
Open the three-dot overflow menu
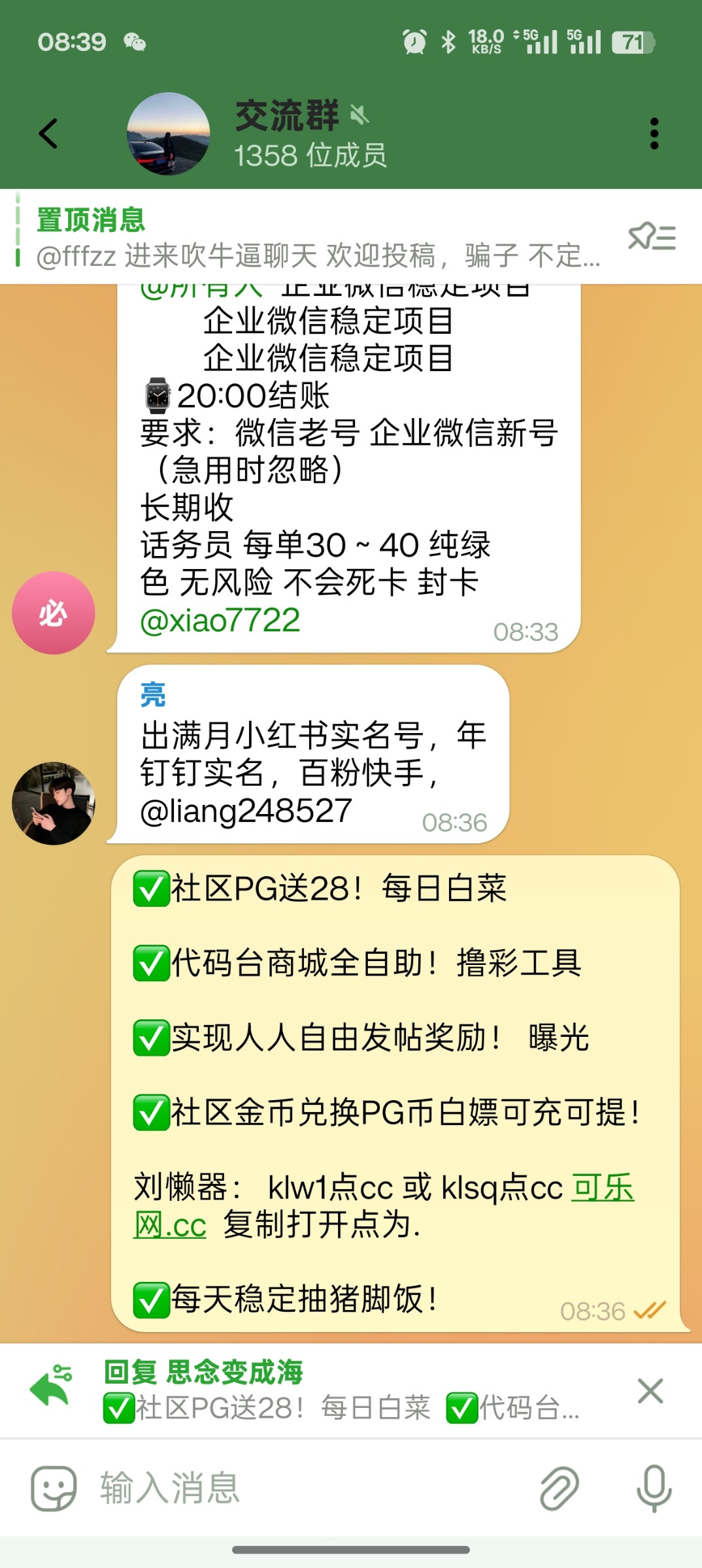tap(654, 134)
